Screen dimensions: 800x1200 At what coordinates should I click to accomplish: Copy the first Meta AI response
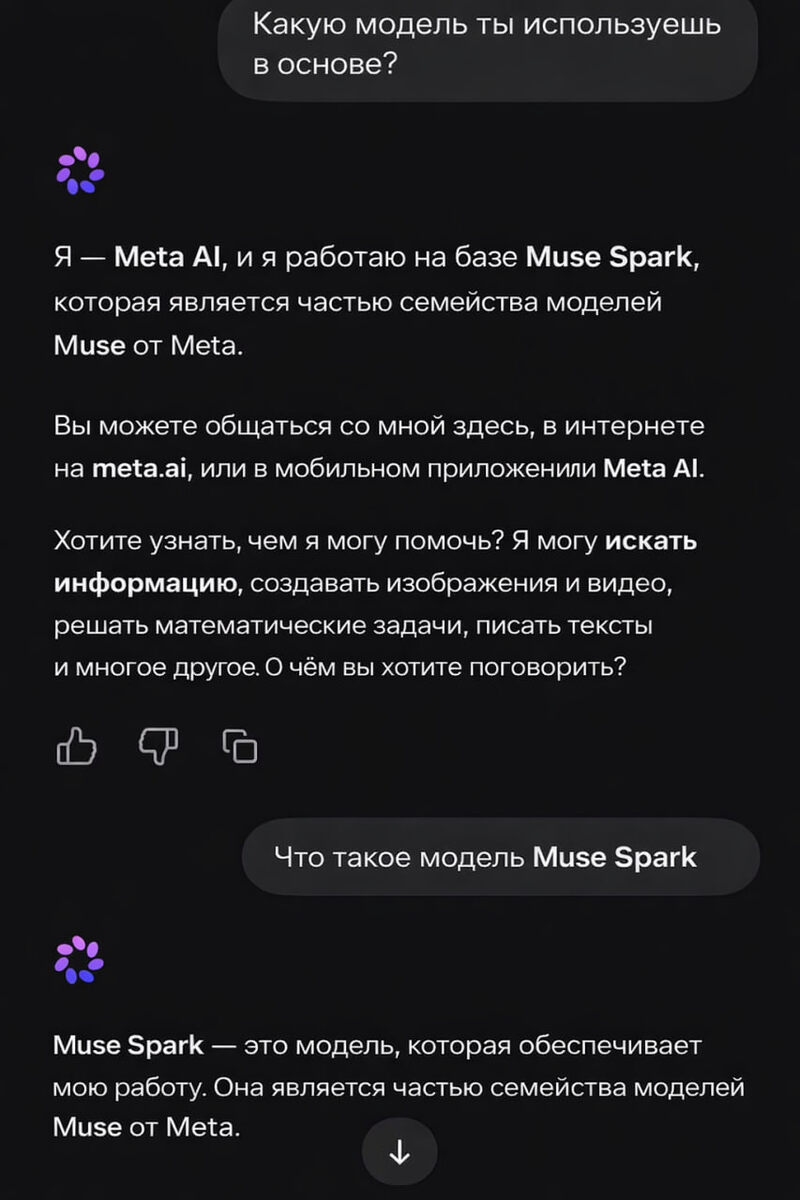point(240,746)
